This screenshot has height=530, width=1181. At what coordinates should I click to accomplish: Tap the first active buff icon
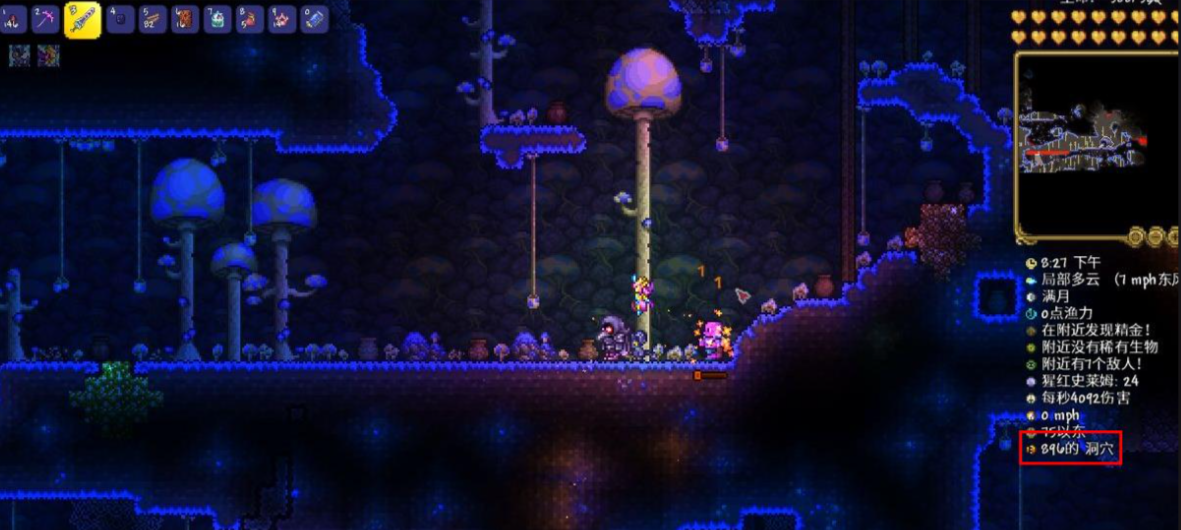[19, 55]
